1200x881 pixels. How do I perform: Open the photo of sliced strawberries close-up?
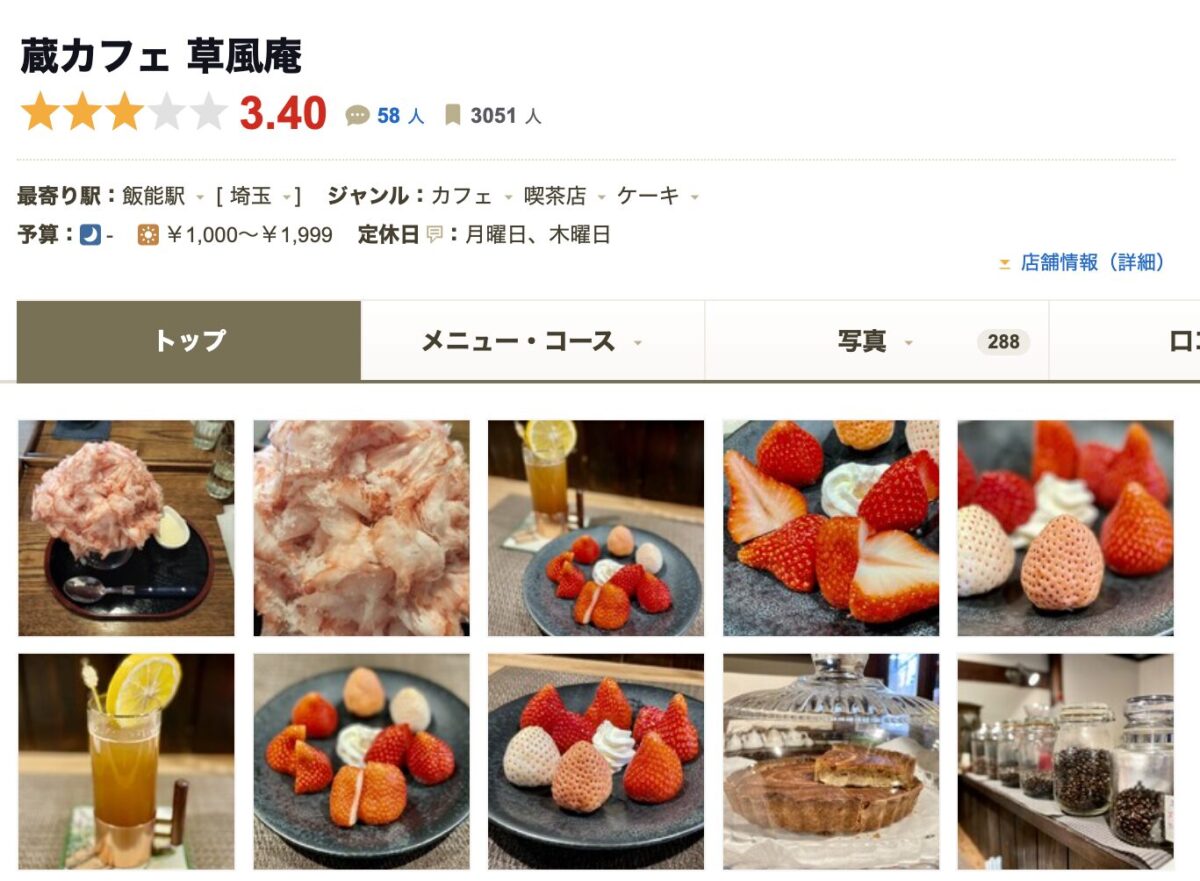pos(831,528)
